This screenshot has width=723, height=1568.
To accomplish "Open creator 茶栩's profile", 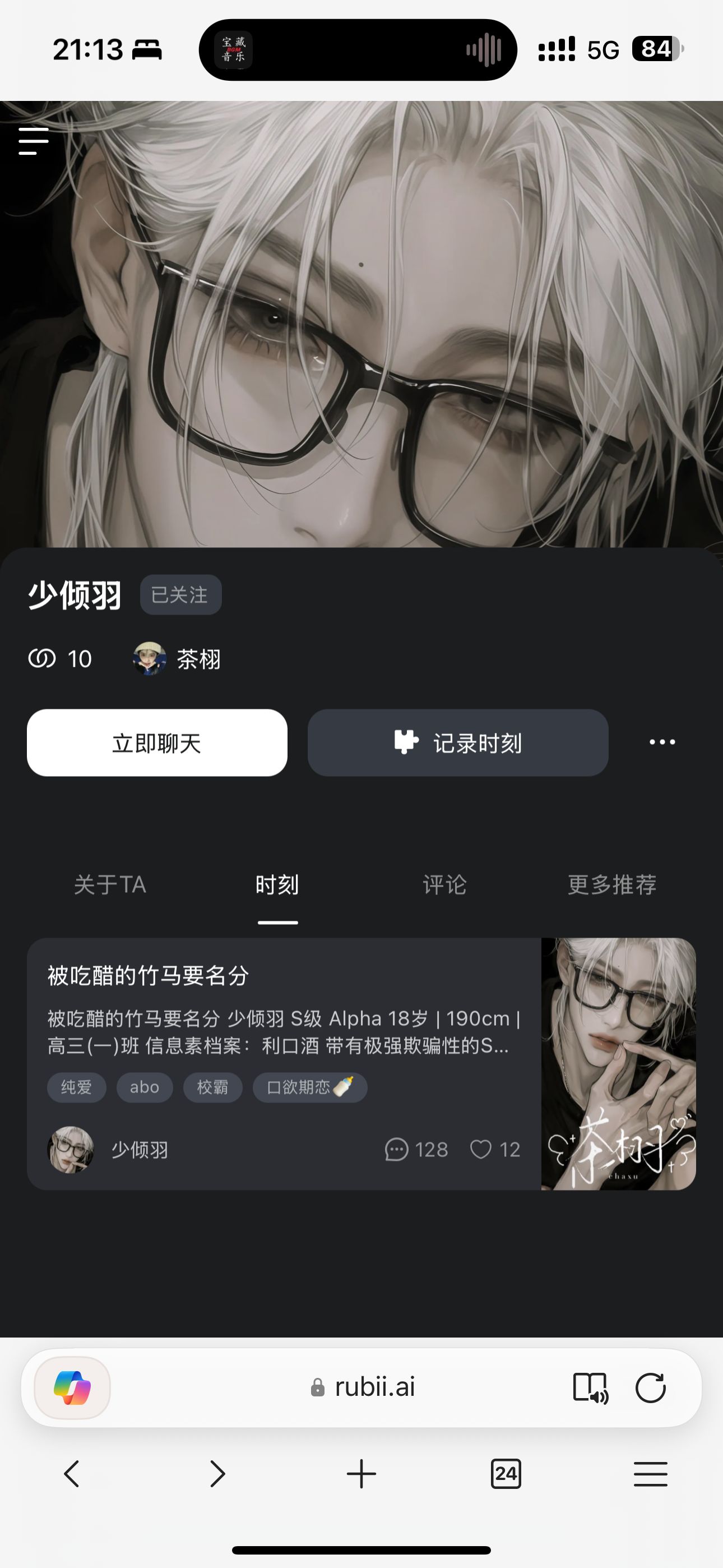I will pos(177,658).
